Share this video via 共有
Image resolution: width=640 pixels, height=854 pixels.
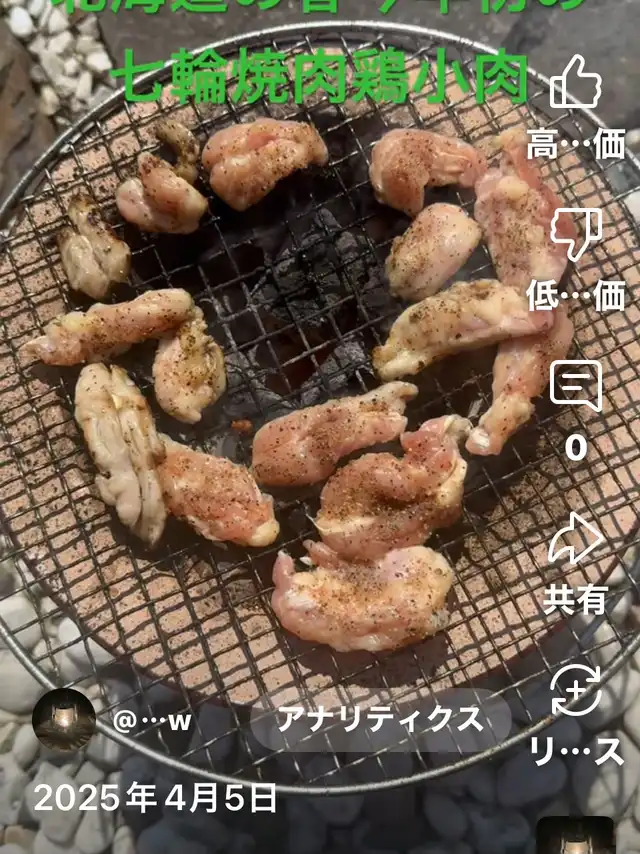(x=576, y=538)
